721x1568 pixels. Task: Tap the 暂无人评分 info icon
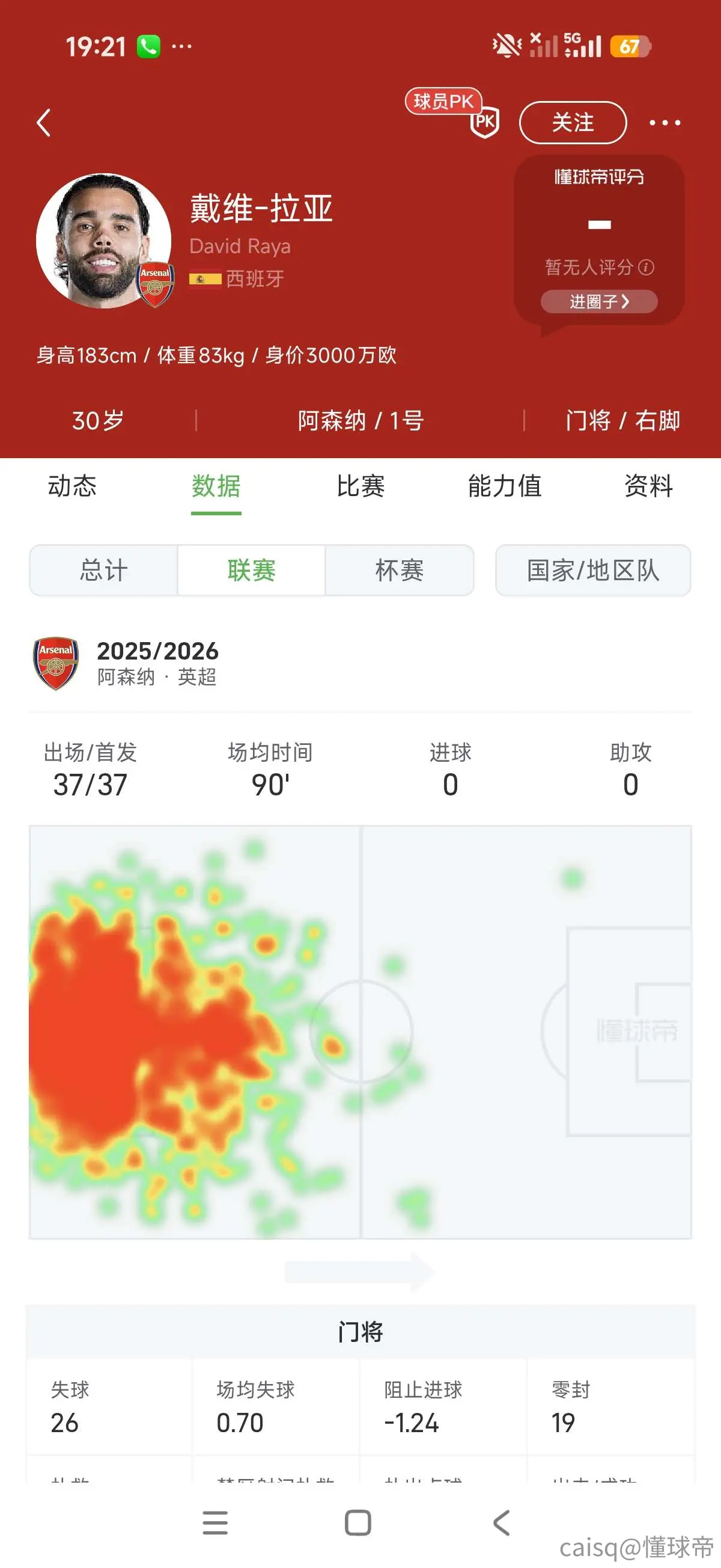[646, 267]
